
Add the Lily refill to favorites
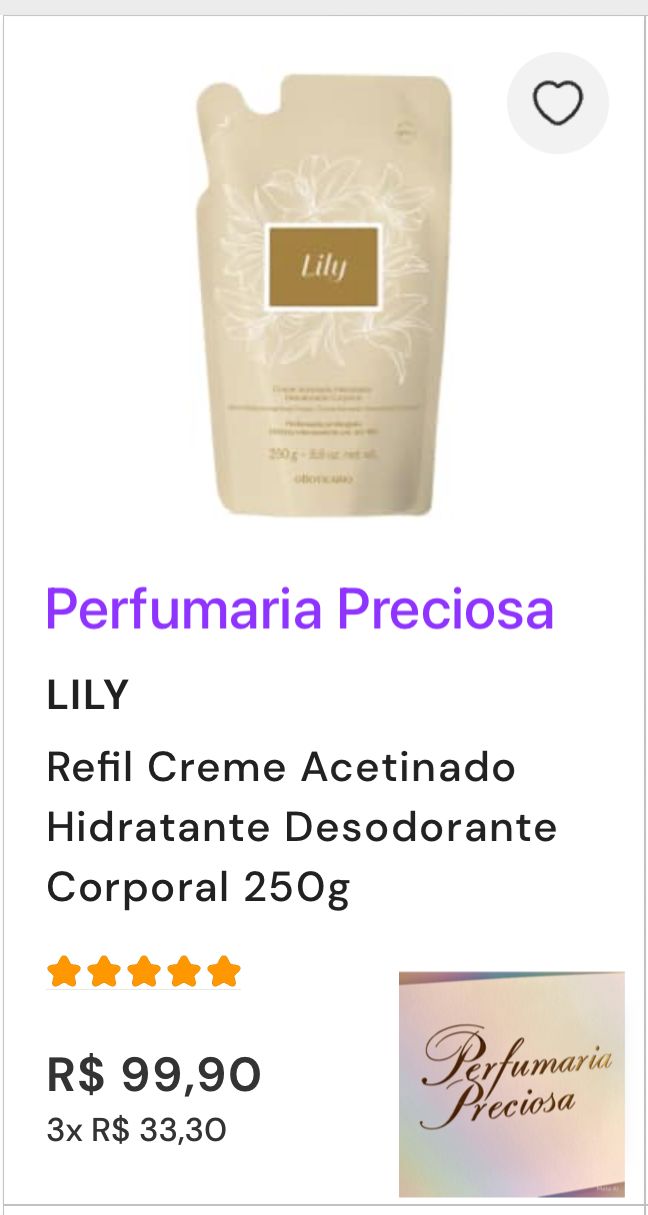pyautogui.click(x=557, y=103)
